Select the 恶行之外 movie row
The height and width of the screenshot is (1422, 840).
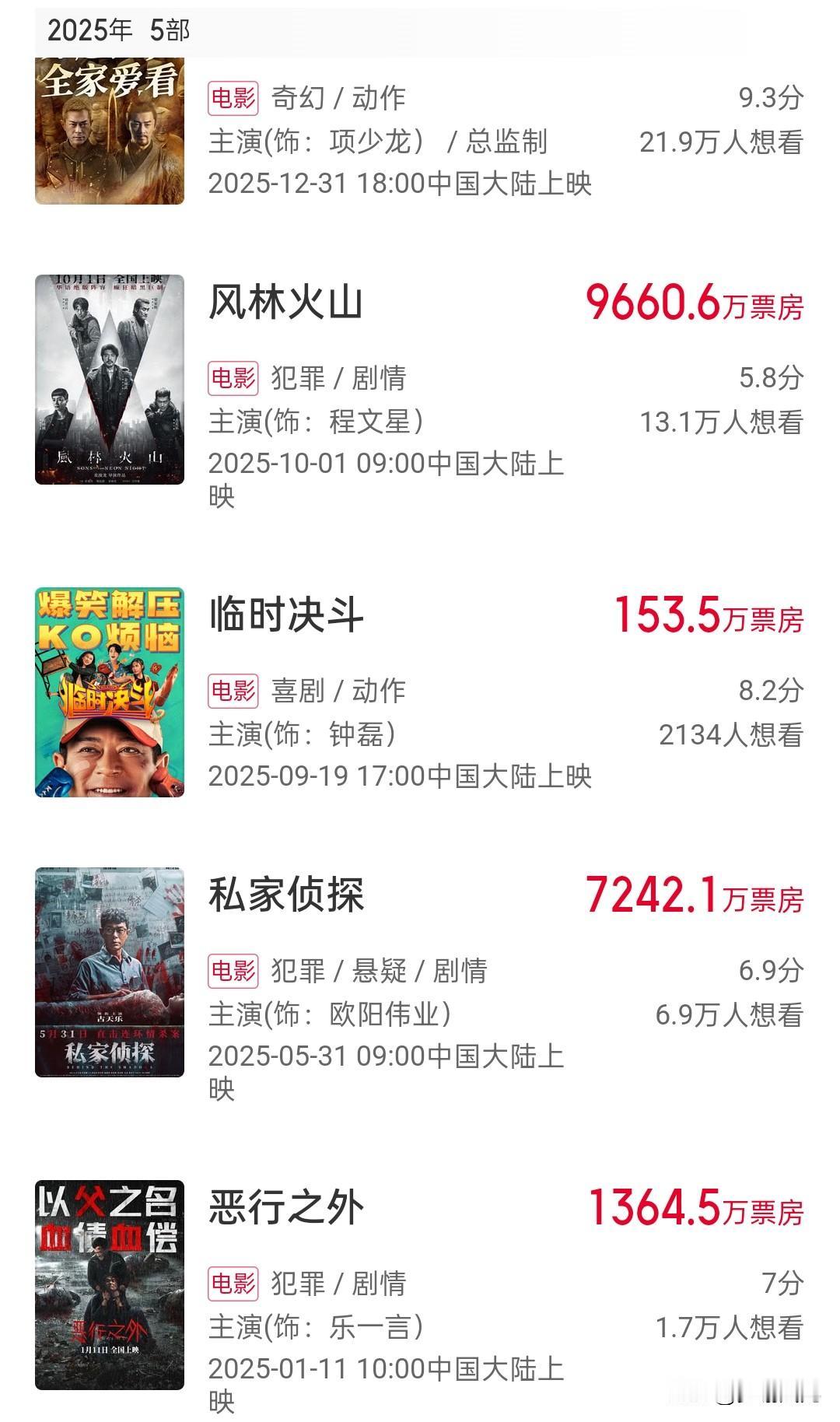[285, 1208]
